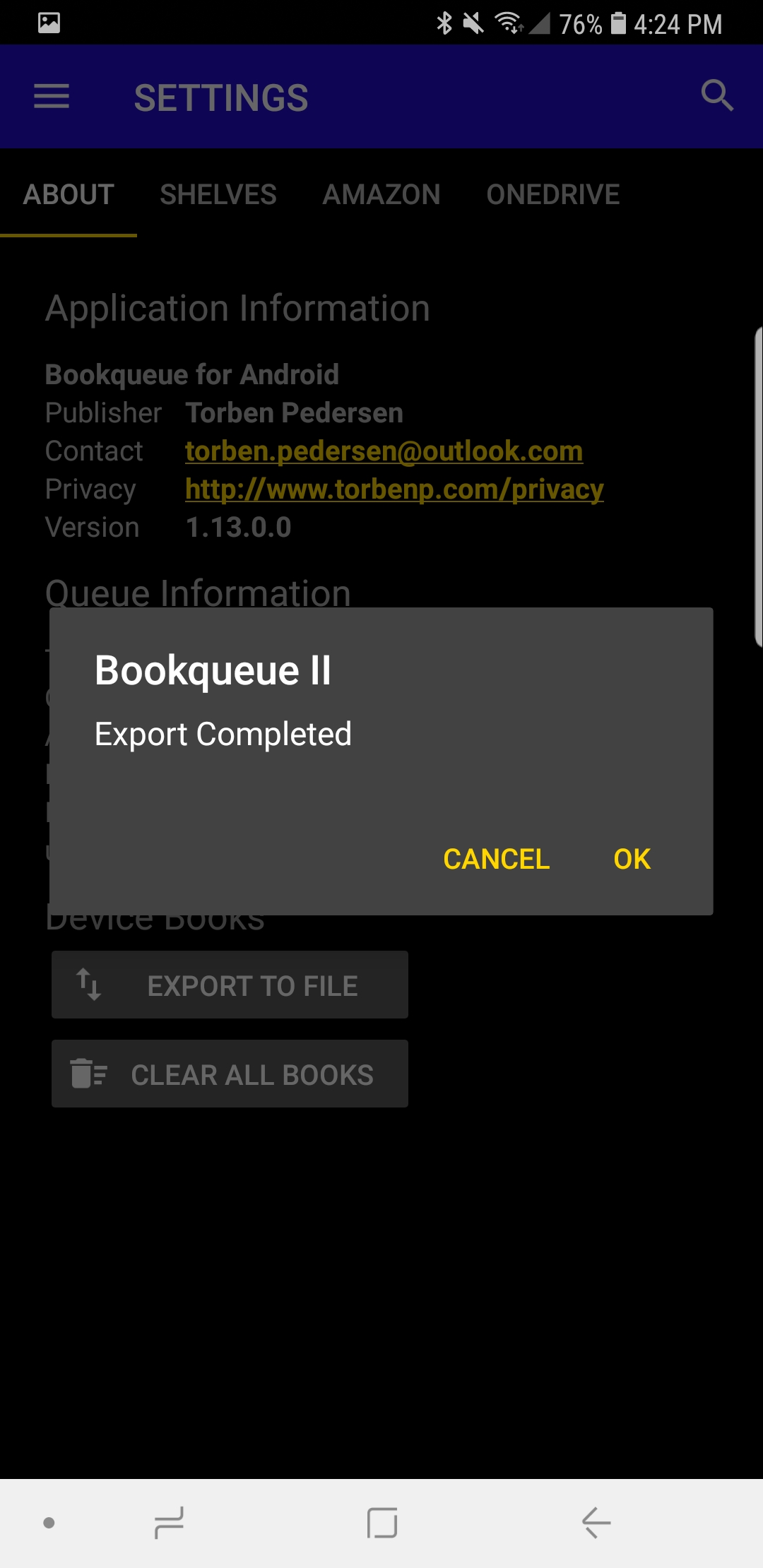Tap Export to File button
The height and width of the screenshot is (1568, 763).
pyautogui.click(x=230, y=985)
